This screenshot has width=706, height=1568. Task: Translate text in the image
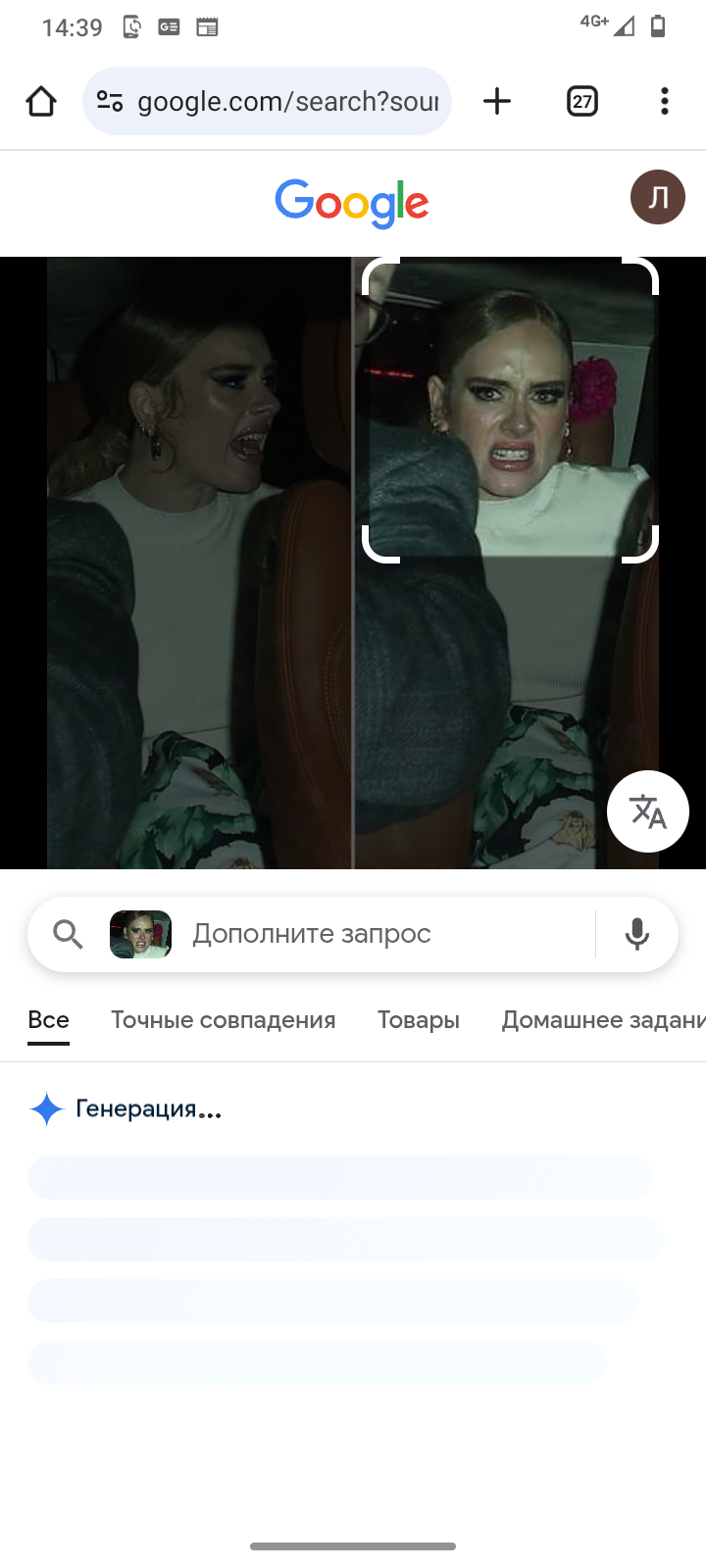pos(647,811)
